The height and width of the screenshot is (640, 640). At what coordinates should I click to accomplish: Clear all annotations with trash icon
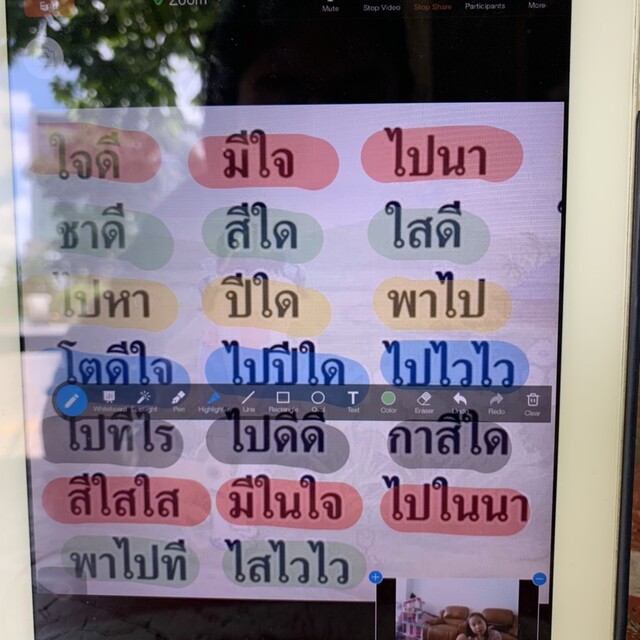533,401
